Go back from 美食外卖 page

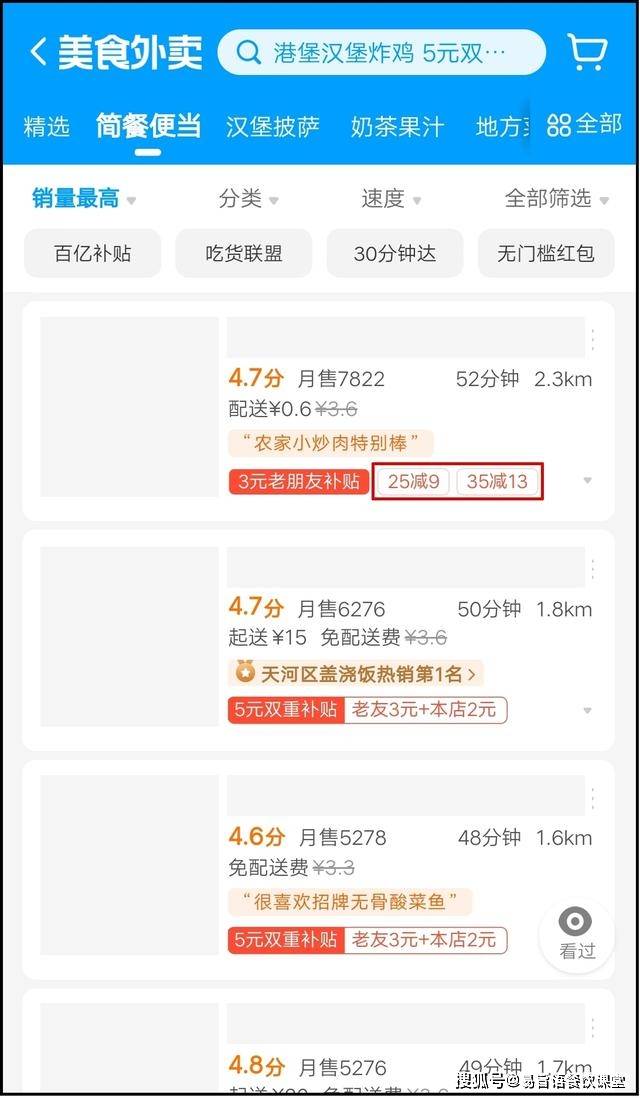38,52
